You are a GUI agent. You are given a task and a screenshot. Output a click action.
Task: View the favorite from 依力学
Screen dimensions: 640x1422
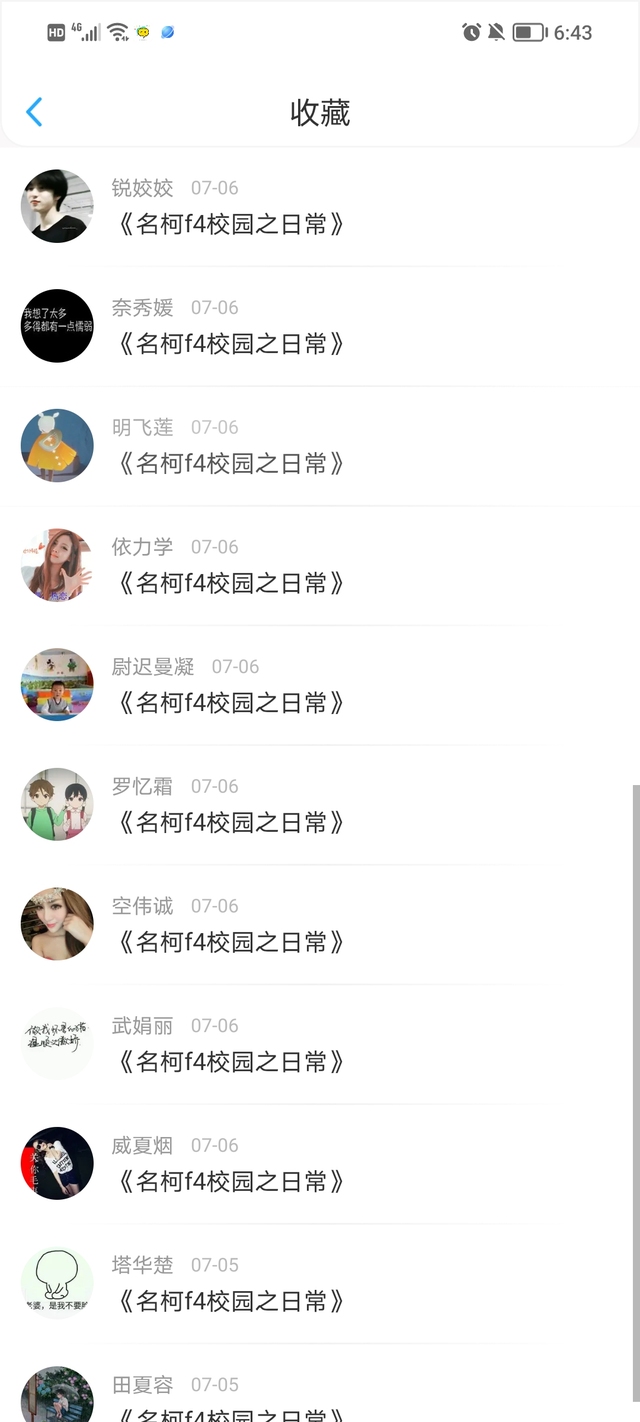click(x=231, y=583)
